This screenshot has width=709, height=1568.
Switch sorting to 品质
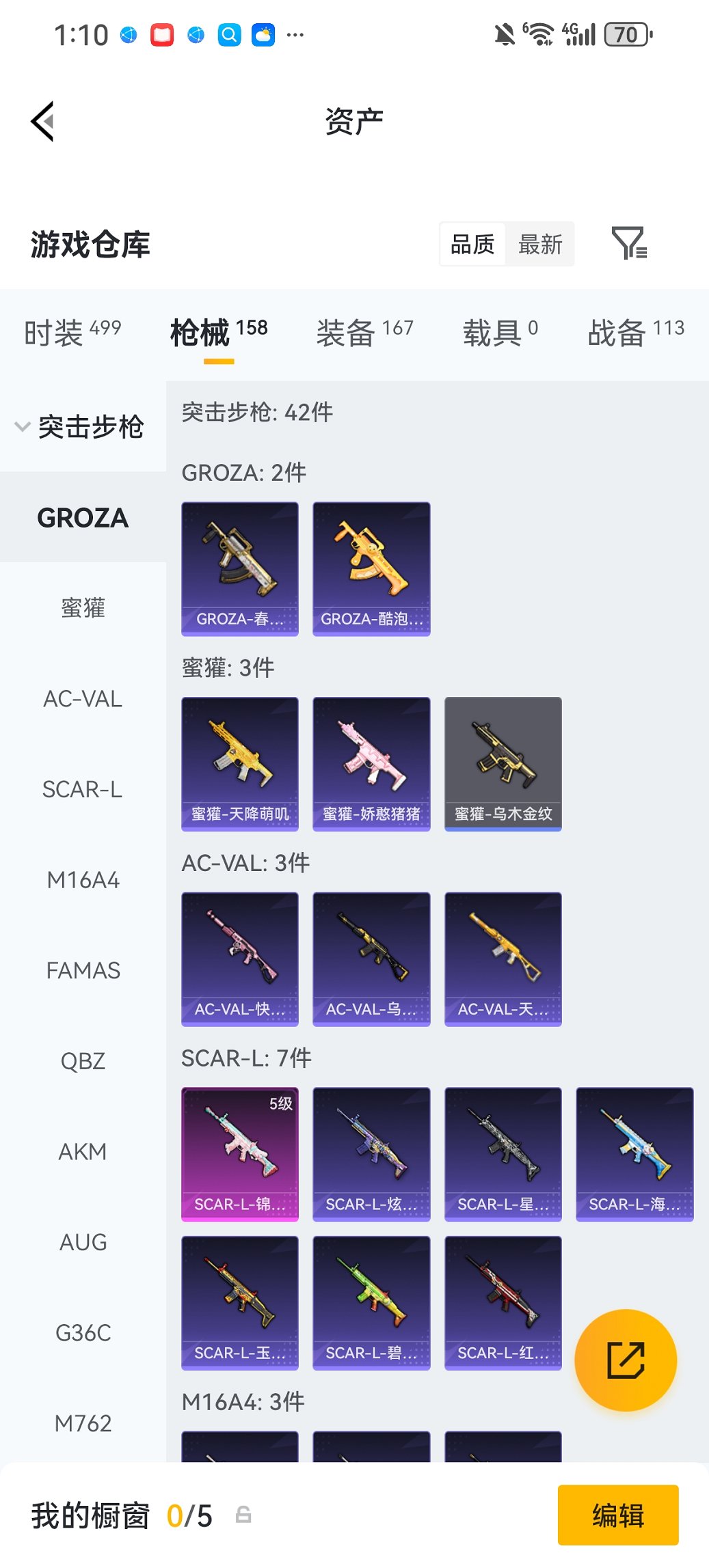[x=473, y=244]
